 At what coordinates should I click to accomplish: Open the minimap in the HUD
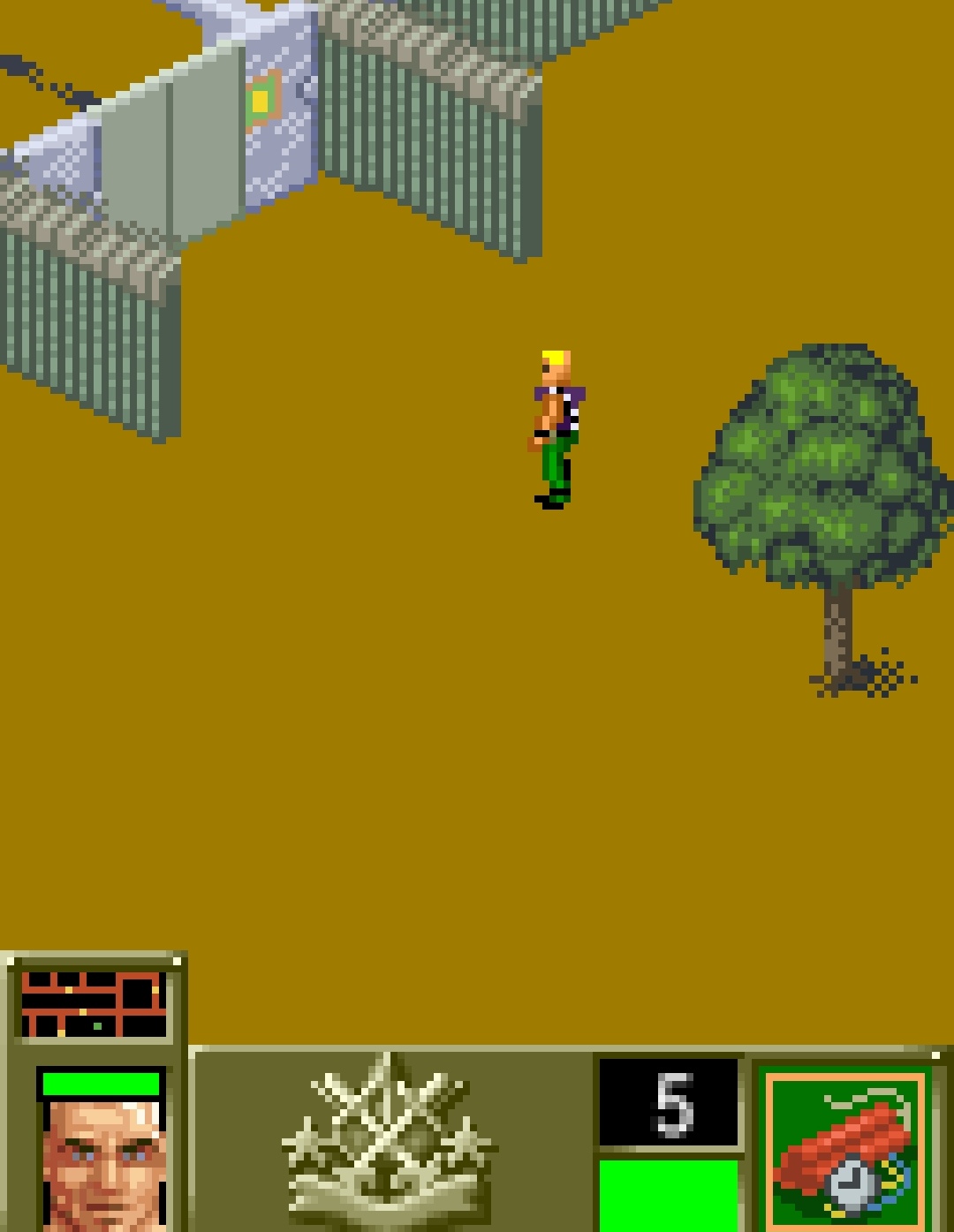pyautogui.click(x=94, y=1003)
